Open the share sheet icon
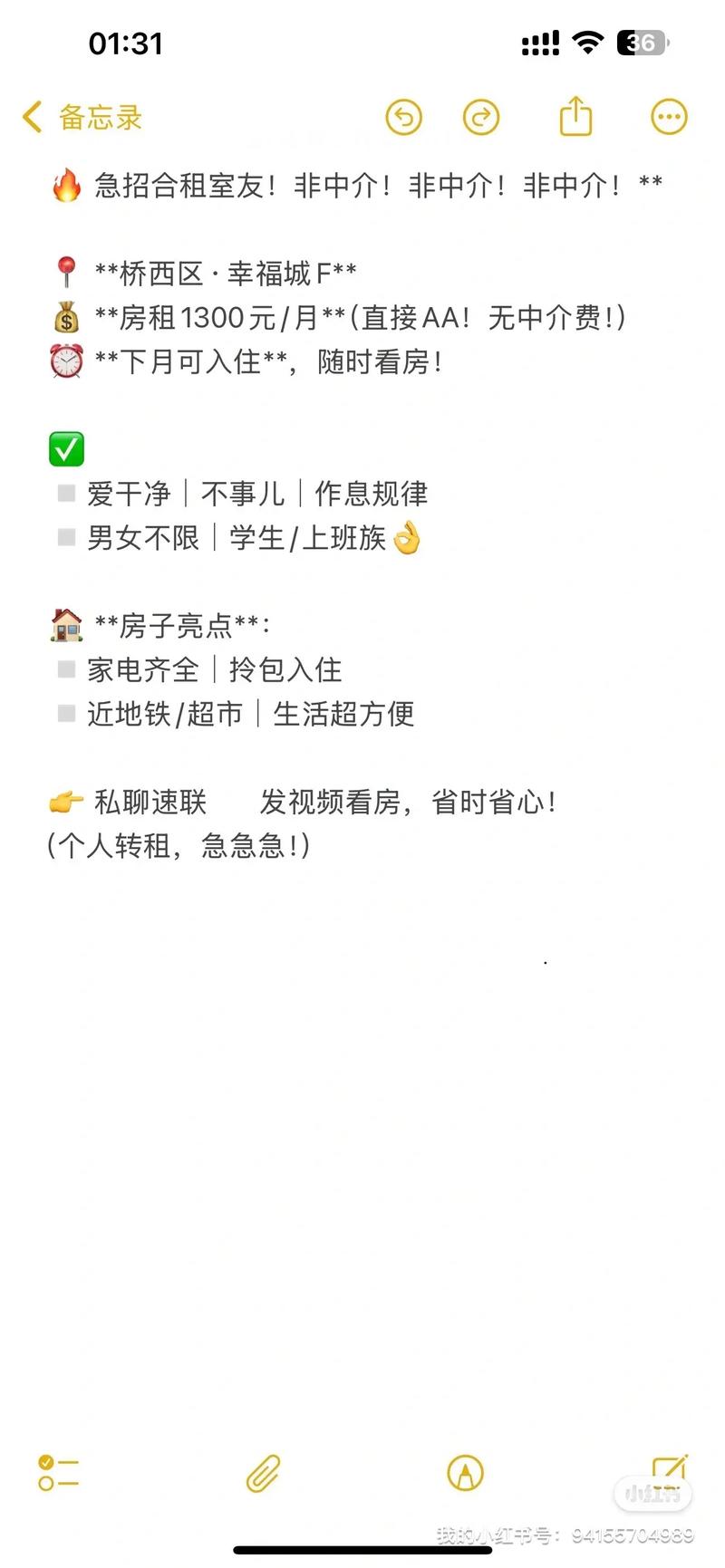This screenshot has width=725, height=1568. point(575,116)
